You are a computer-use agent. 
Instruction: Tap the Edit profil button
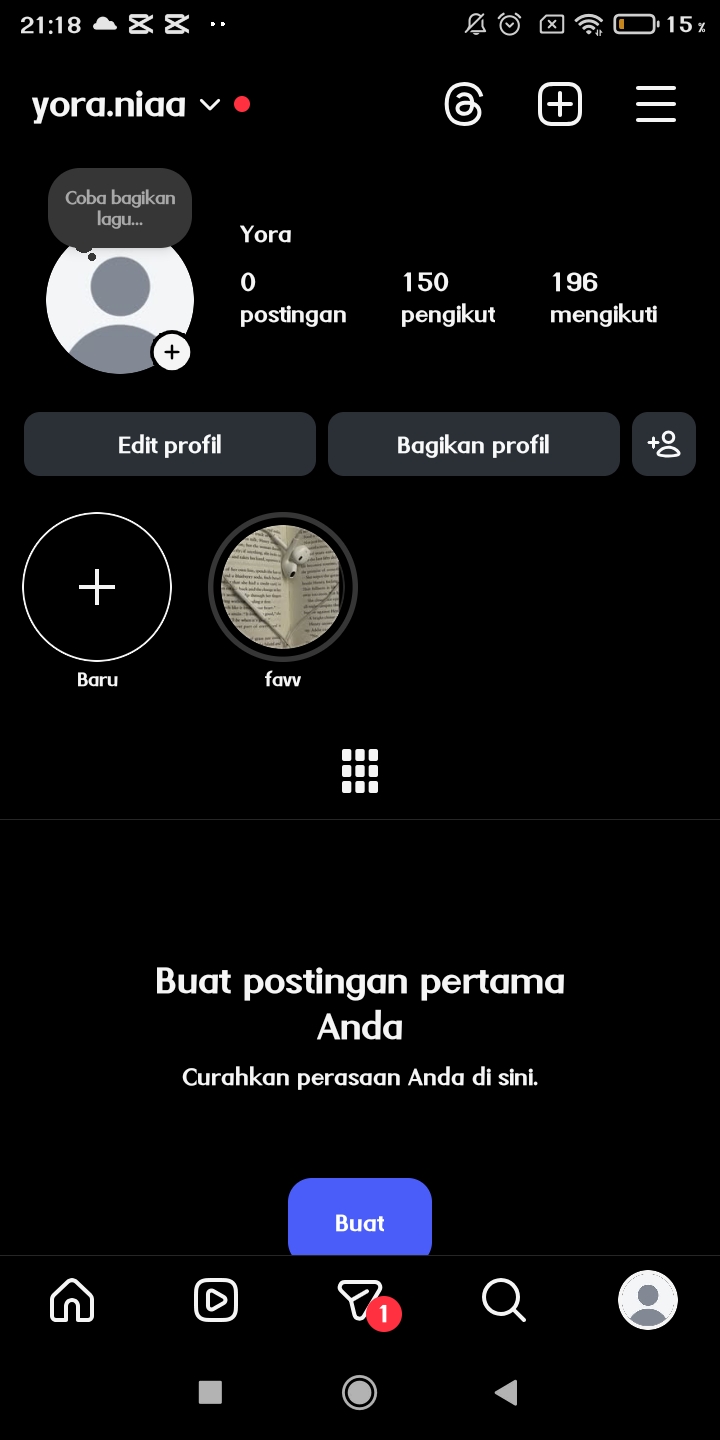[170, 444]
